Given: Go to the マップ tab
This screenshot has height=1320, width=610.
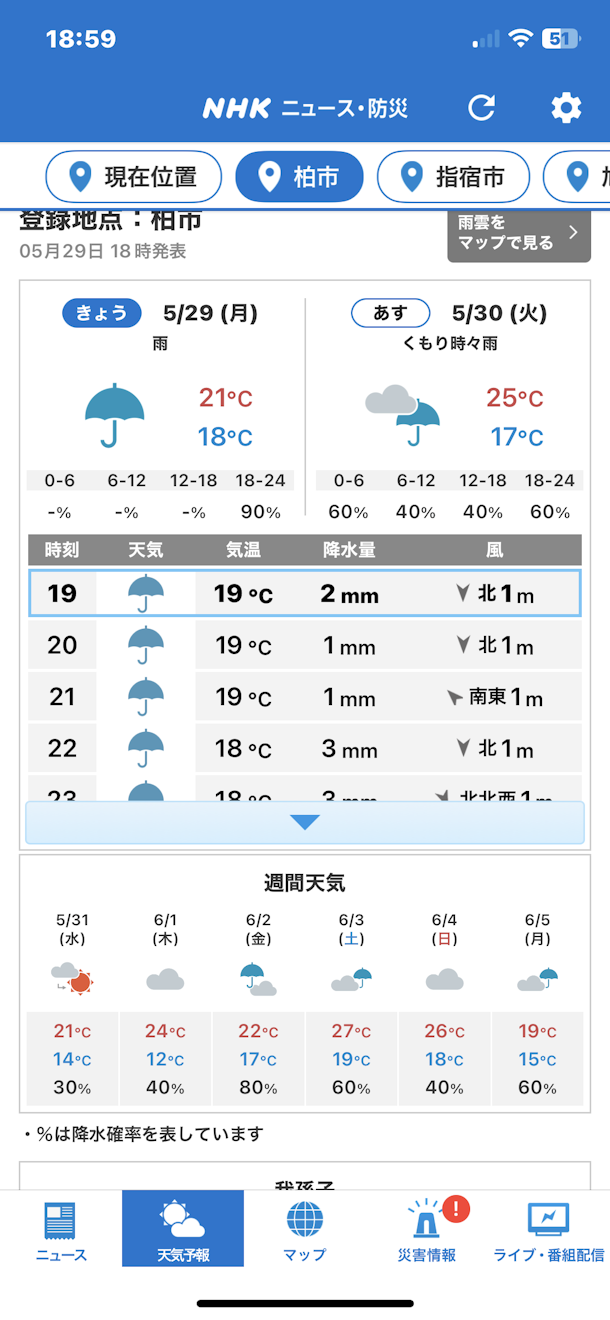Looking at the screenshot, I should (x=305, y=1231).
